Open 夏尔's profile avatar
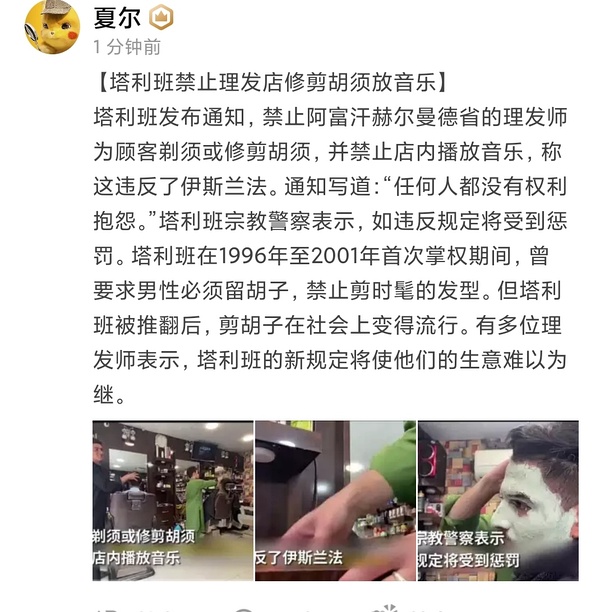The height and width of the screenshot is (612, 600). [x=52, y=27]
